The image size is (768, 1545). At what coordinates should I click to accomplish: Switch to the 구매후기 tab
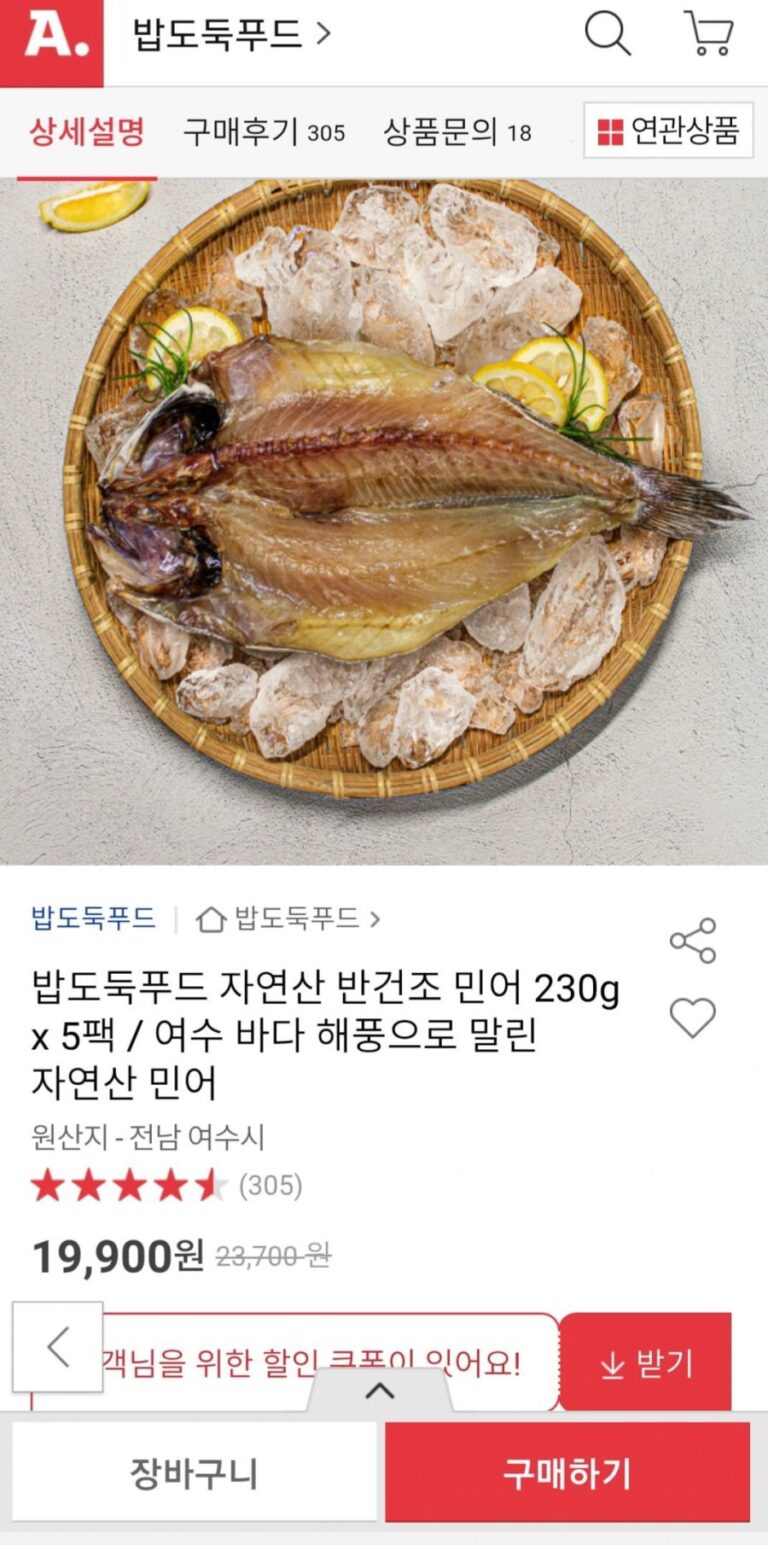coord(263,132)
